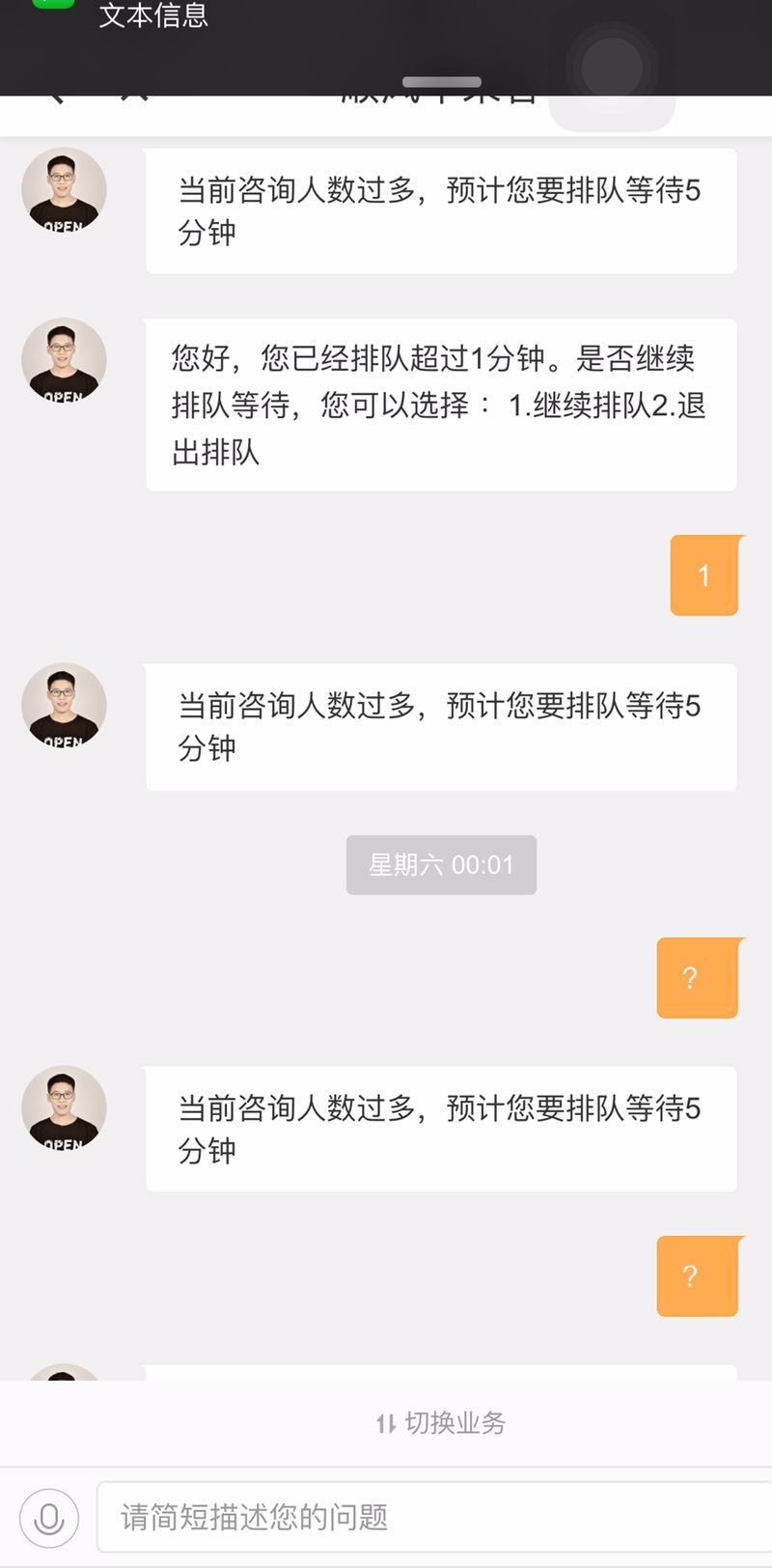
Task: Tap the gray handle bar at the top
Action: (441, 82)
